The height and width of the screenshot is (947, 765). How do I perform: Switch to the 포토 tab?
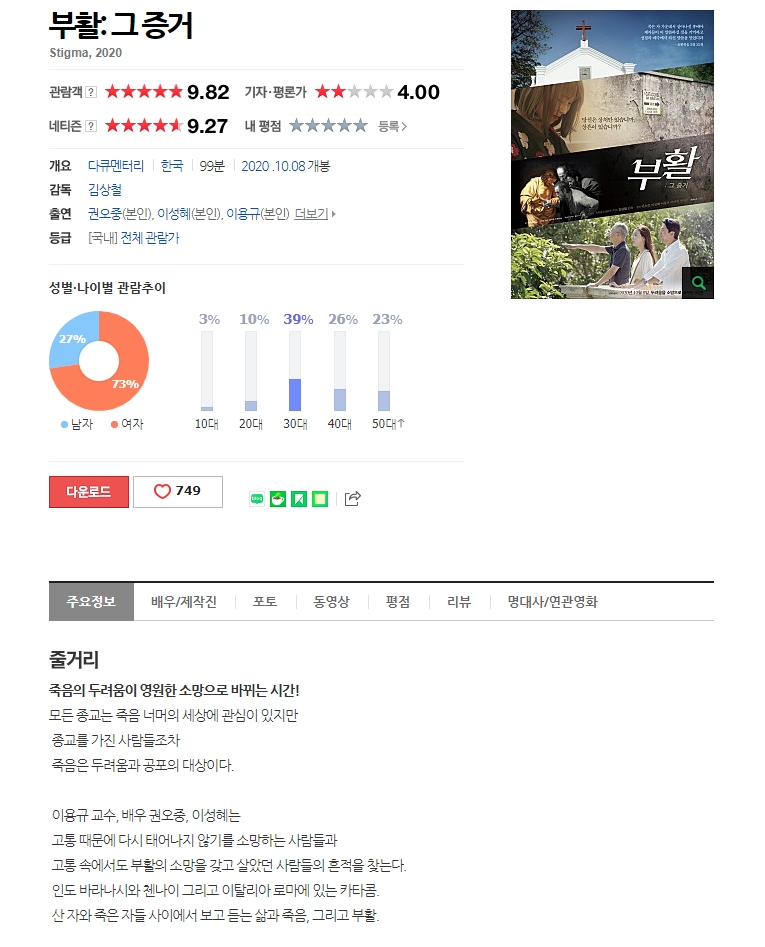(x=264, y=602)
